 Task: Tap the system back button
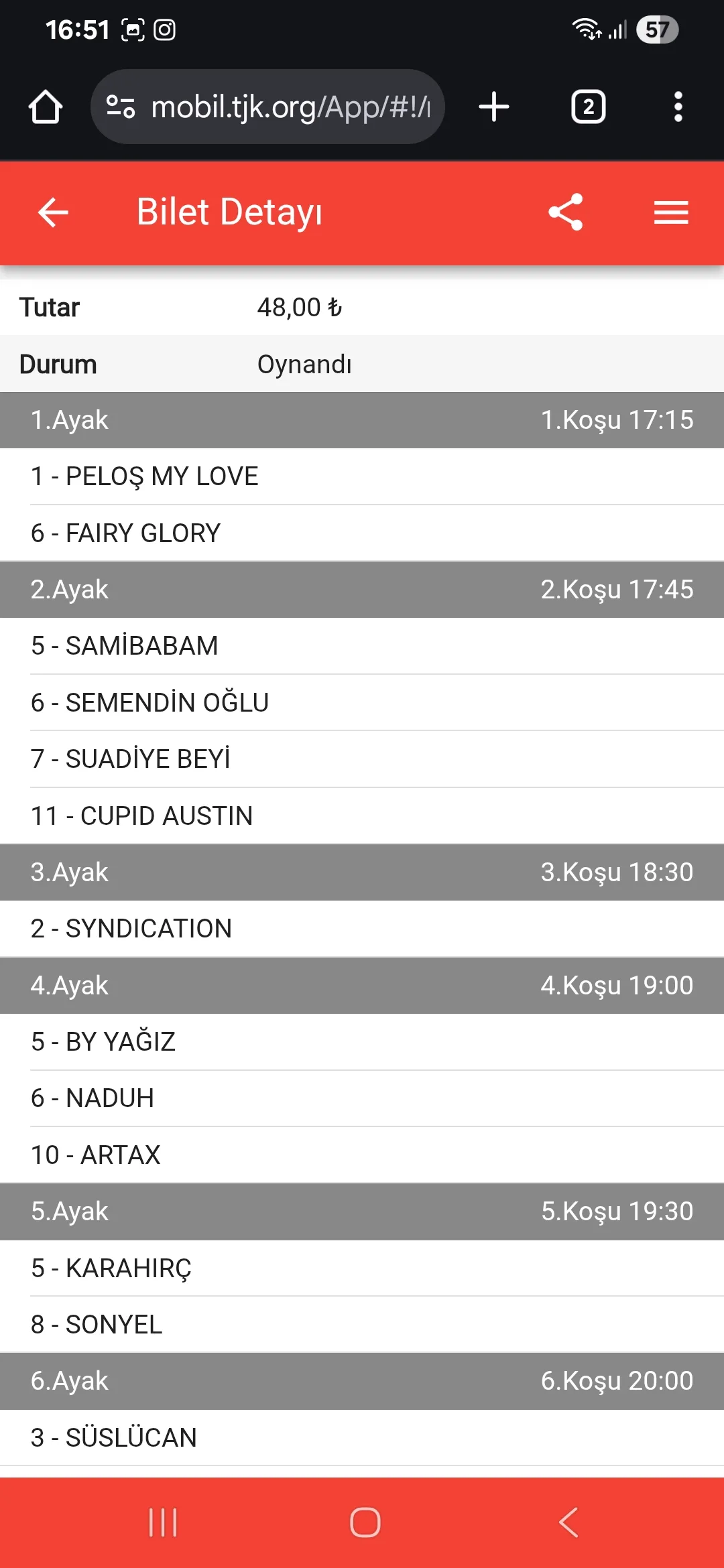tap(568, 1522)
